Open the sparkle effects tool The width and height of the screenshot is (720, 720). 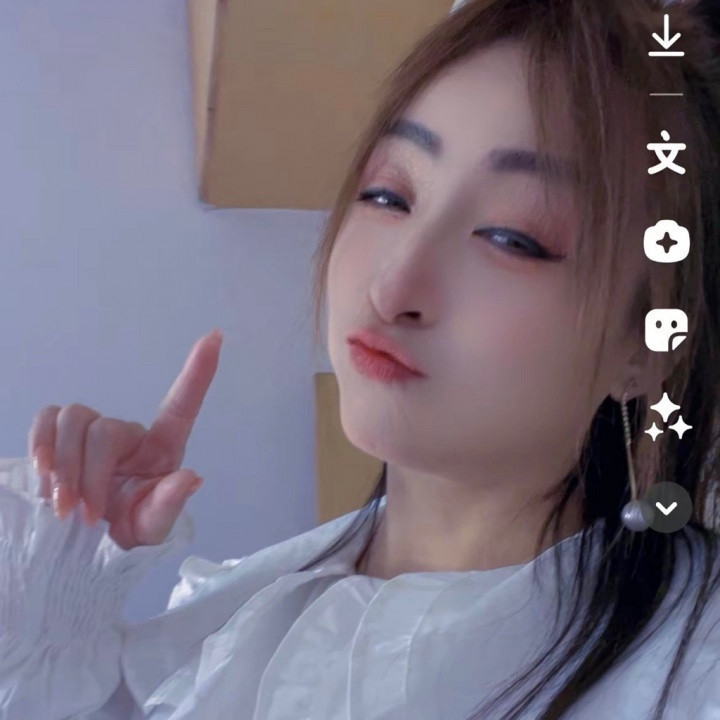(668, 418)
